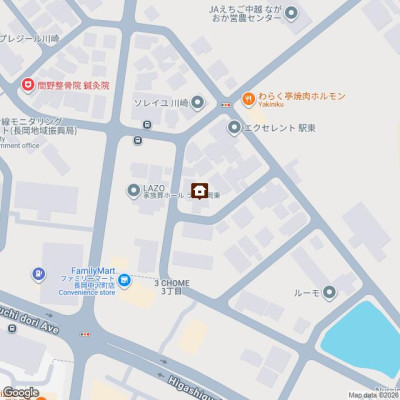Open the FamilyMart convenience store marker

tap(124, 281)
